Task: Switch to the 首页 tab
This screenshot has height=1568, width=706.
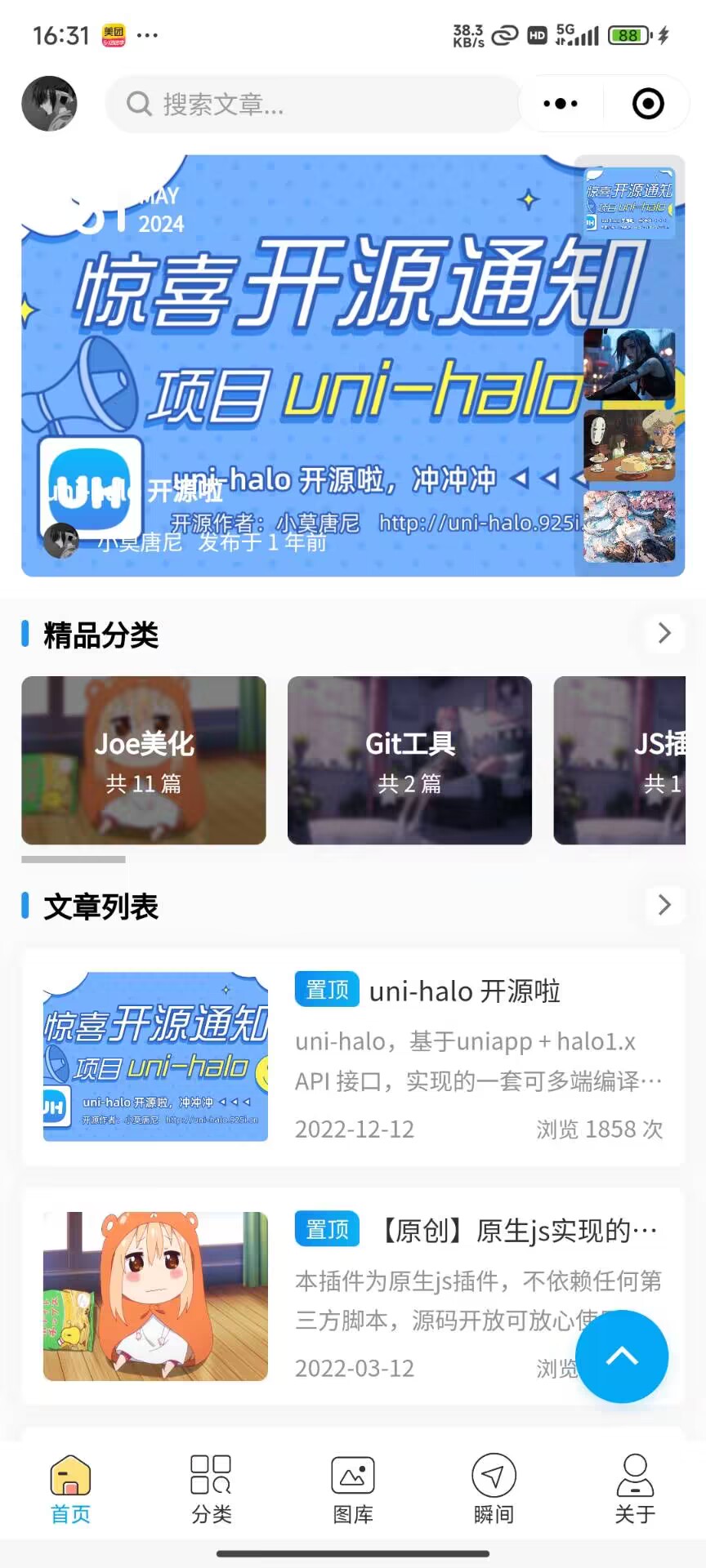Action: [x=70, y=1490]
